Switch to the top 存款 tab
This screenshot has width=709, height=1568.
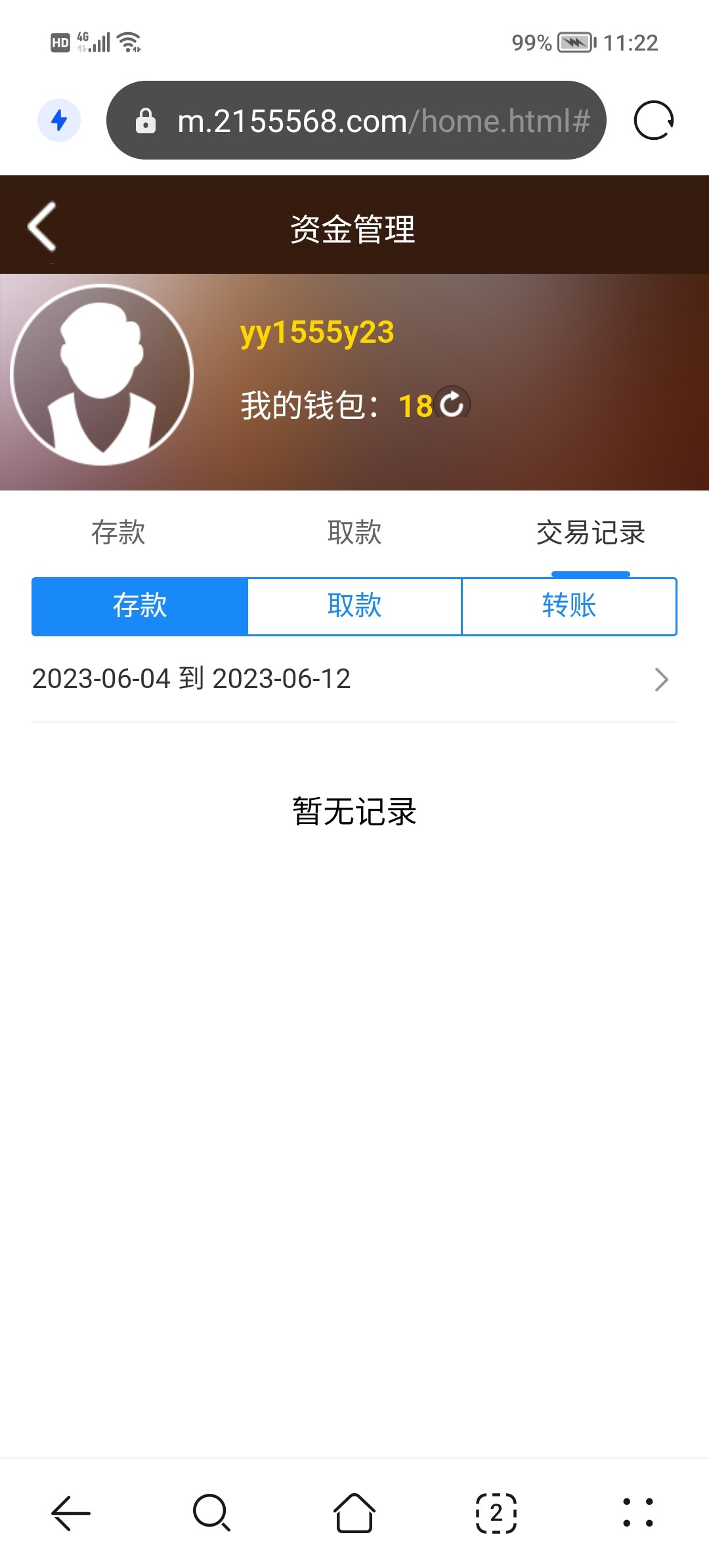tap(118, 533)
